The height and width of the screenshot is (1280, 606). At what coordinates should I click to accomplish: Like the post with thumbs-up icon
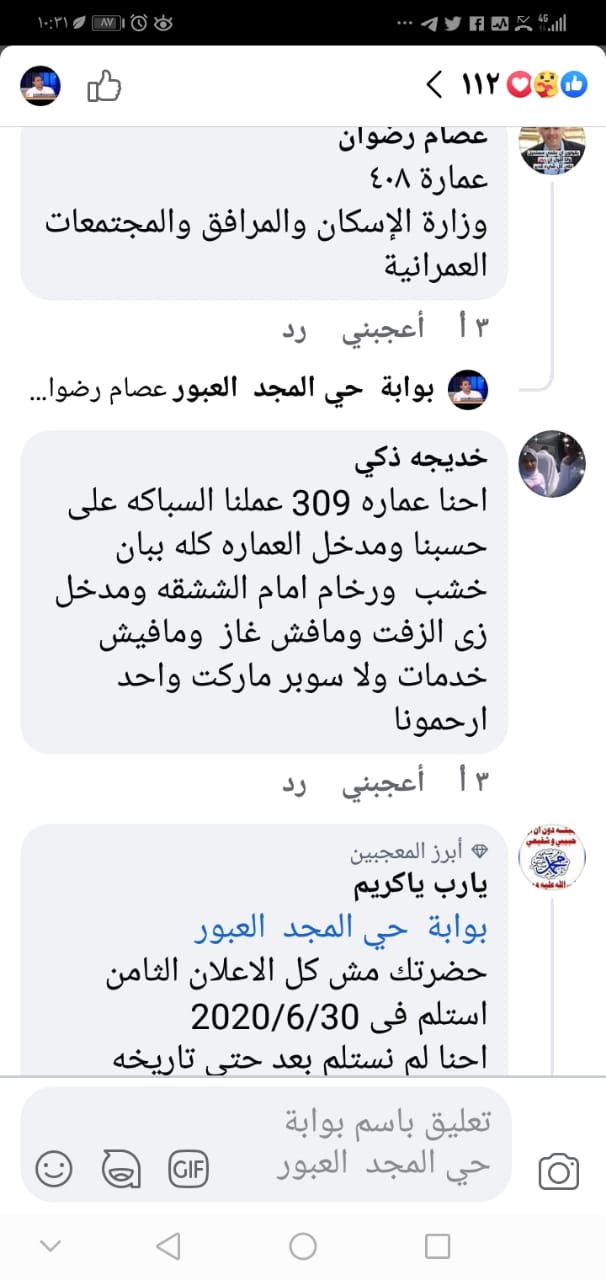pos(104,86)
